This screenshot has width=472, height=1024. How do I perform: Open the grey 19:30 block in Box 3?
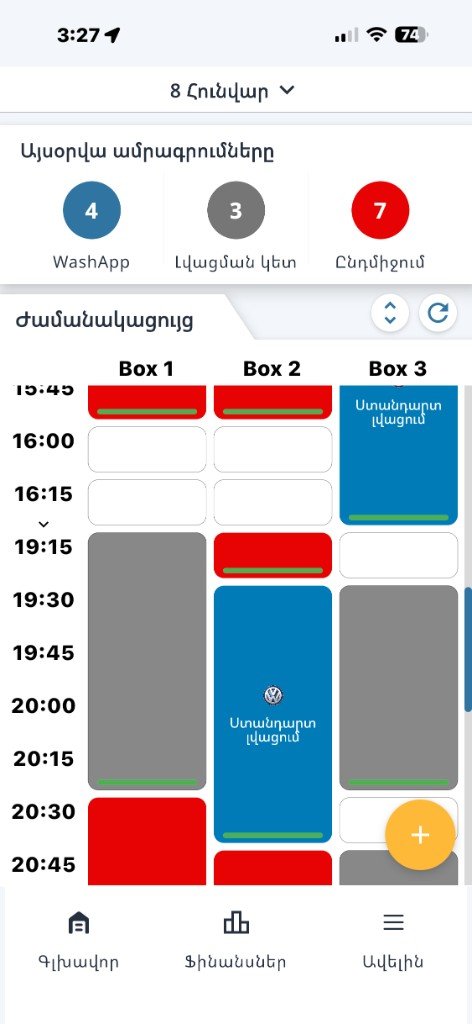coord(398,688)
